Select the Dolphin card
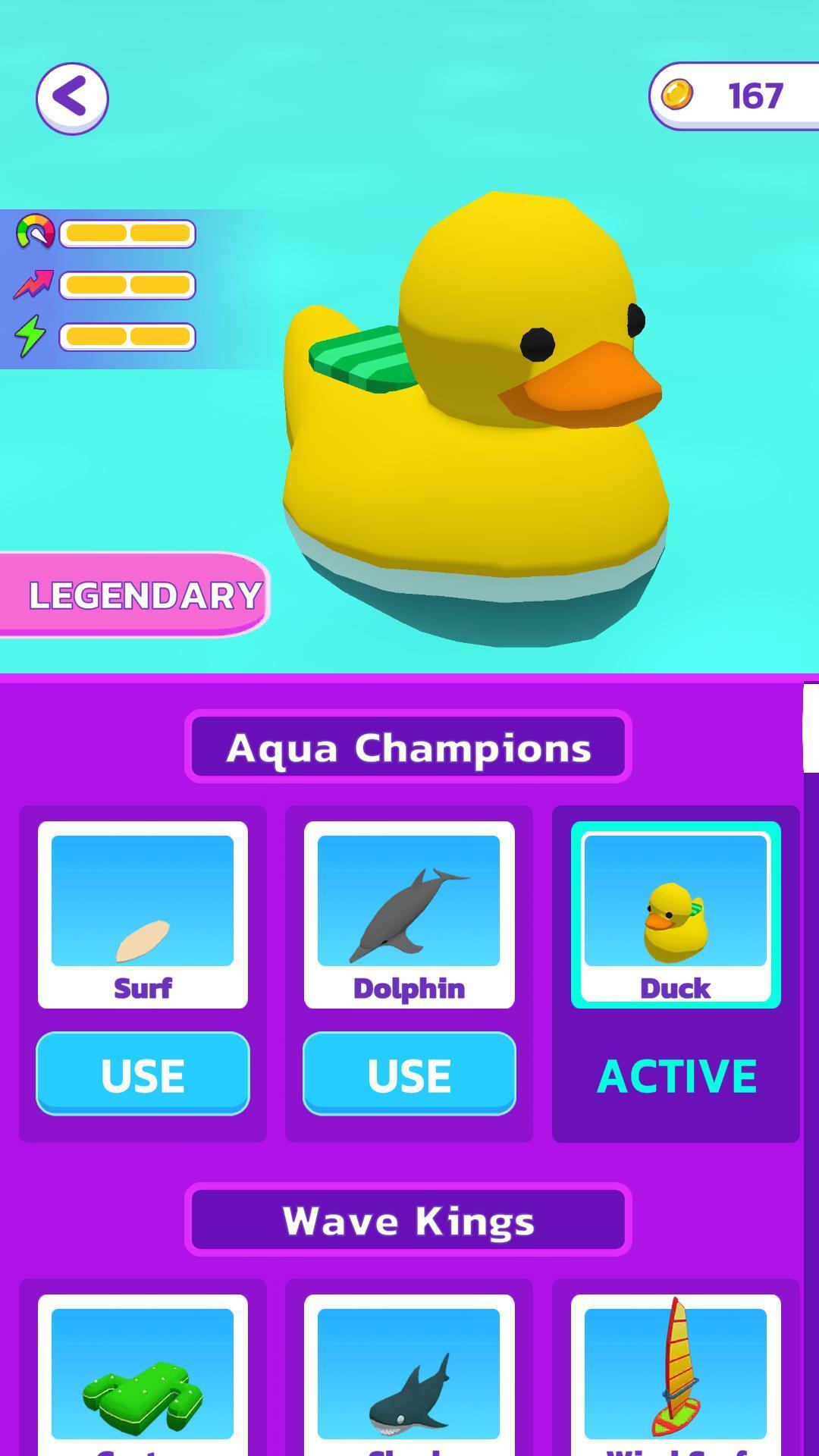Viewport: 819px width, 1456px height. click(409, 914)
